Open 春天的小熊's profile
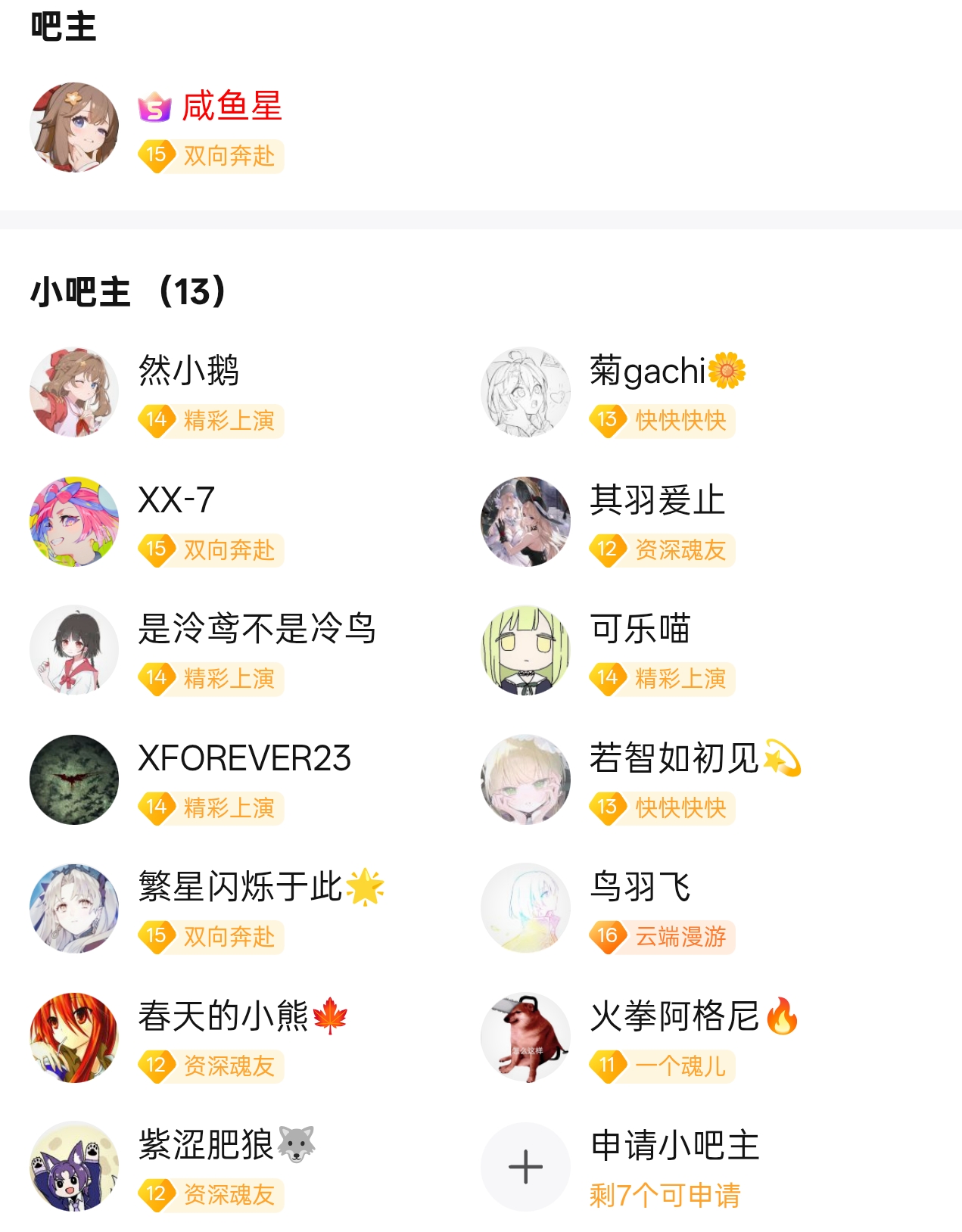 (x=223, y=1016)
